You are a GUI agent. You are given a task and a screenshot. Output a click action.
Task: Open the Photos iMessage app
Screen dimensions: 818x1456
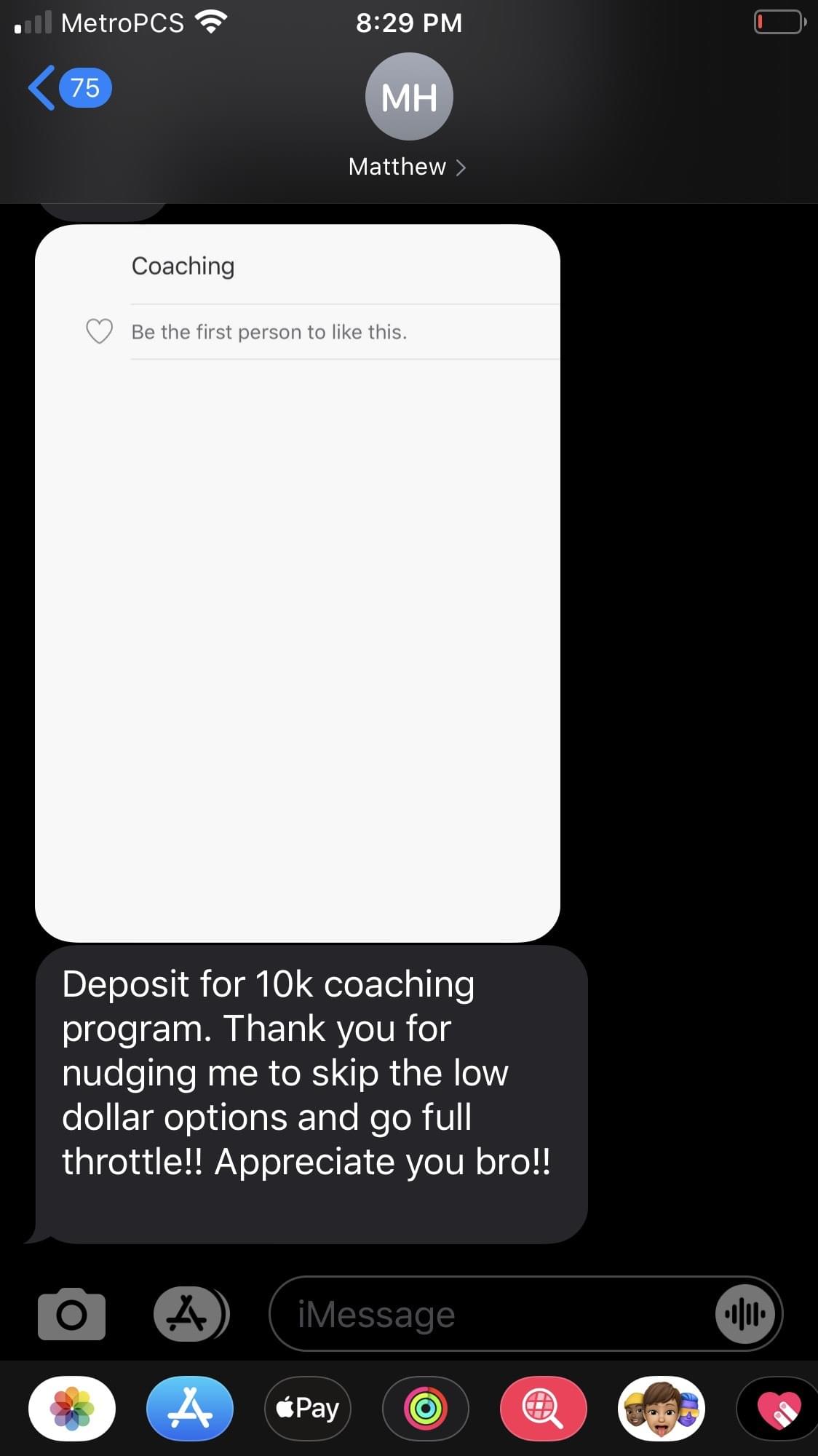coord(72,1409)
